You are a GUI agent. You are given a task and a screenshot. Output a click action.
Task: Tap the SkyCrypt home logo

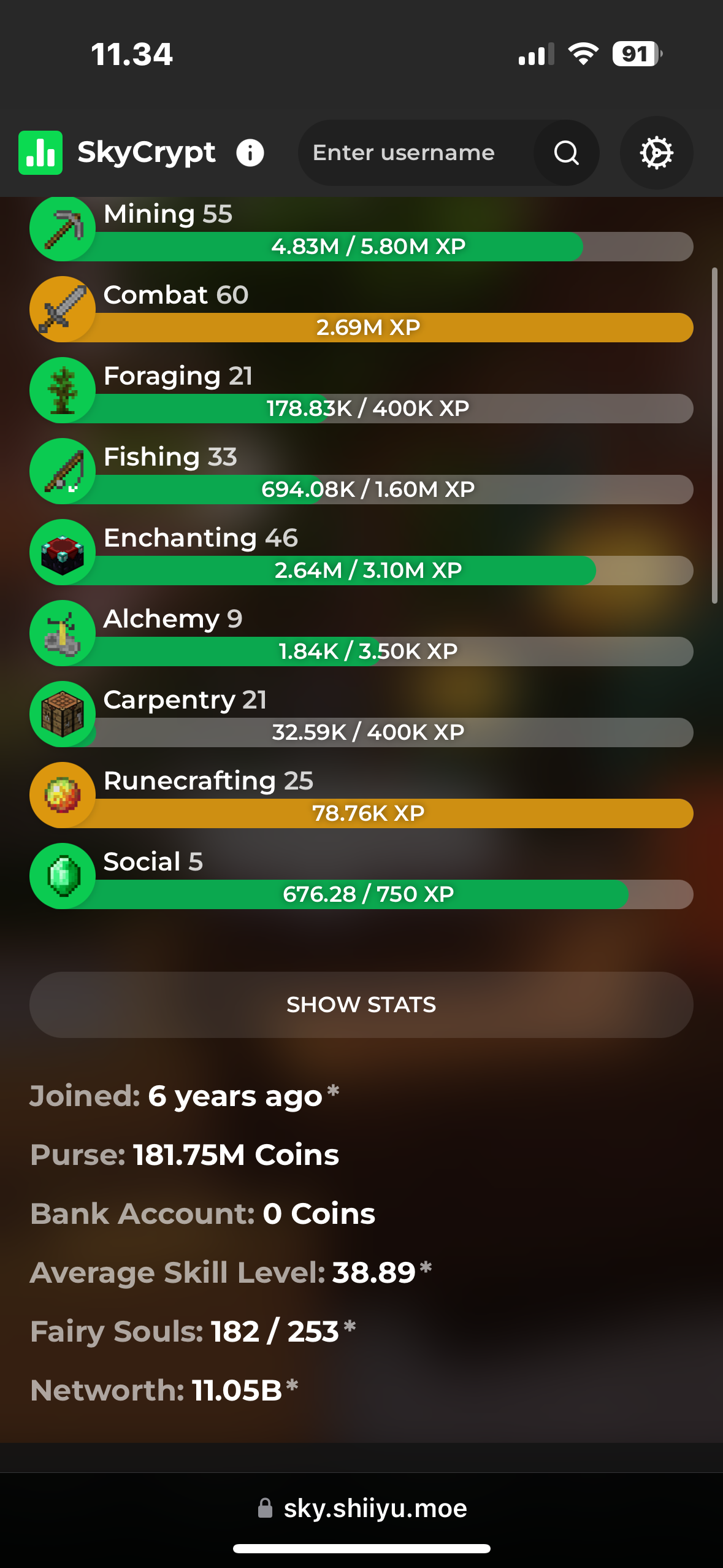117,152
